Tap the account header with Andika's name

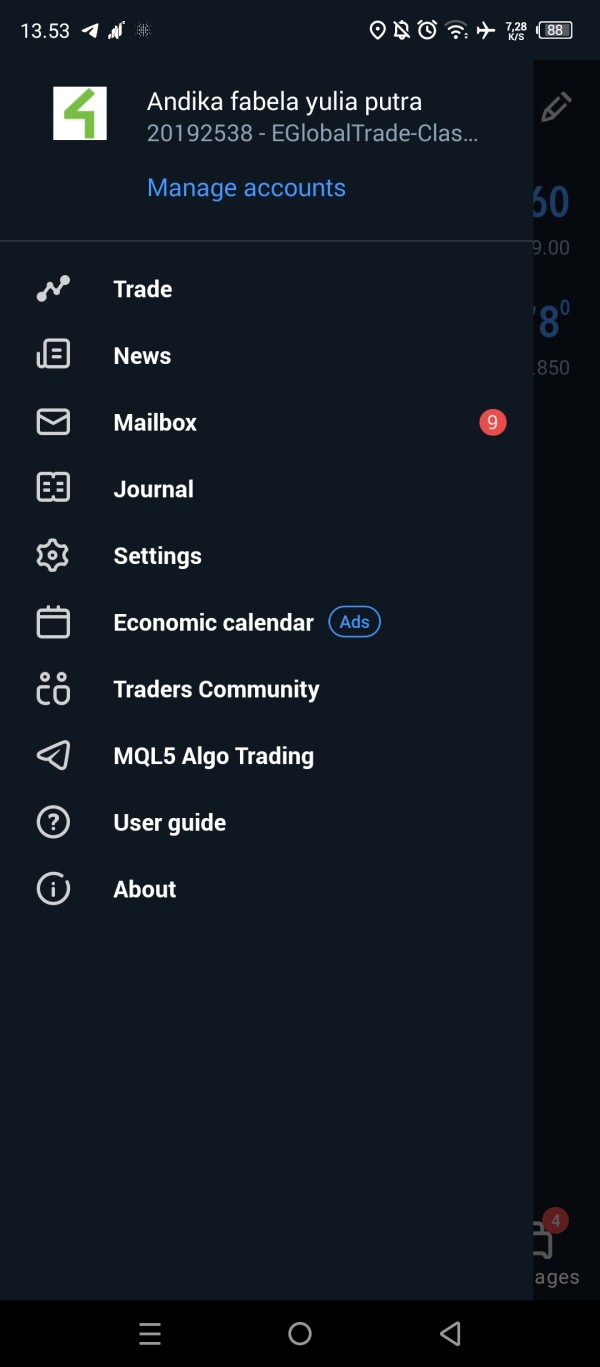266,115
